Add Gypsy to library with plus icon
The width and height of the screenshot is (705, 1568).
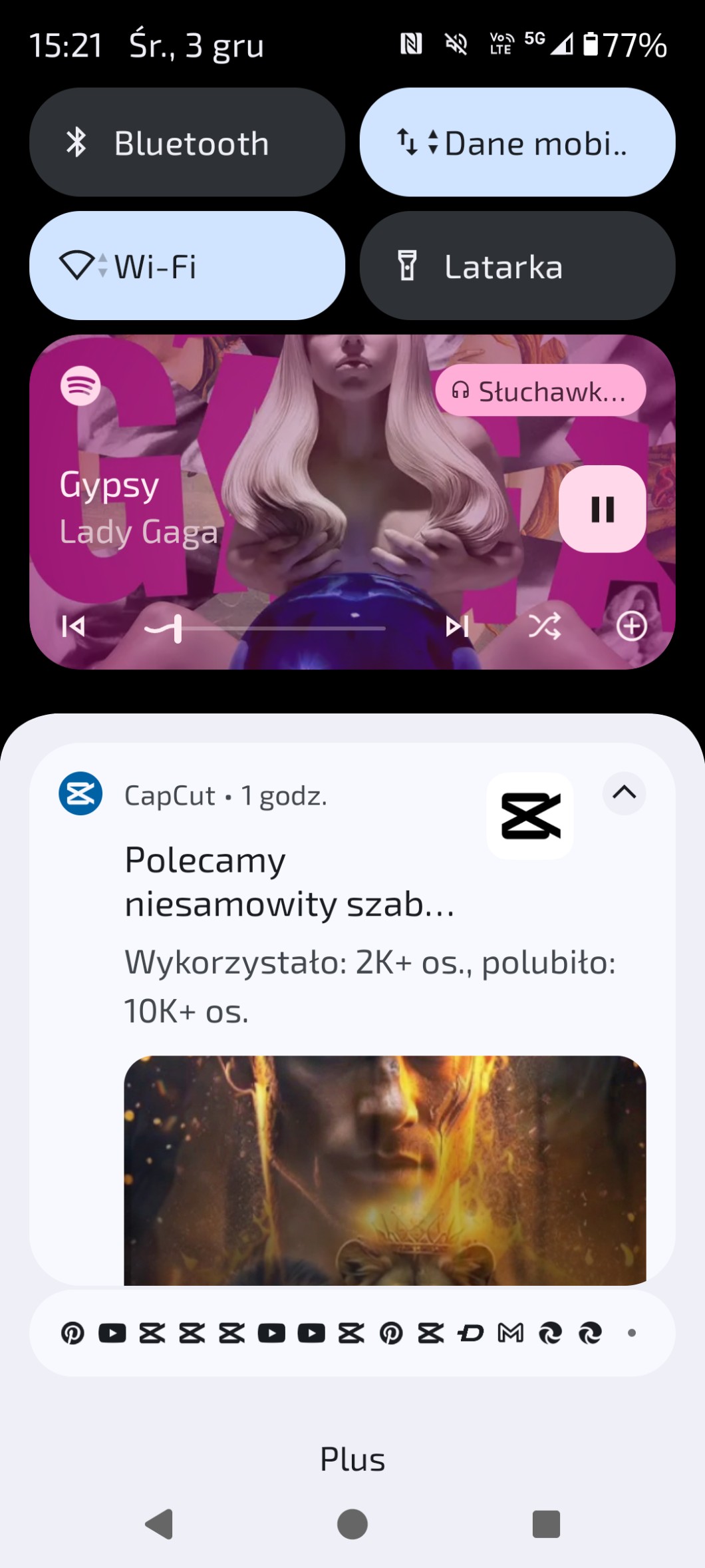tap(631, 626)
